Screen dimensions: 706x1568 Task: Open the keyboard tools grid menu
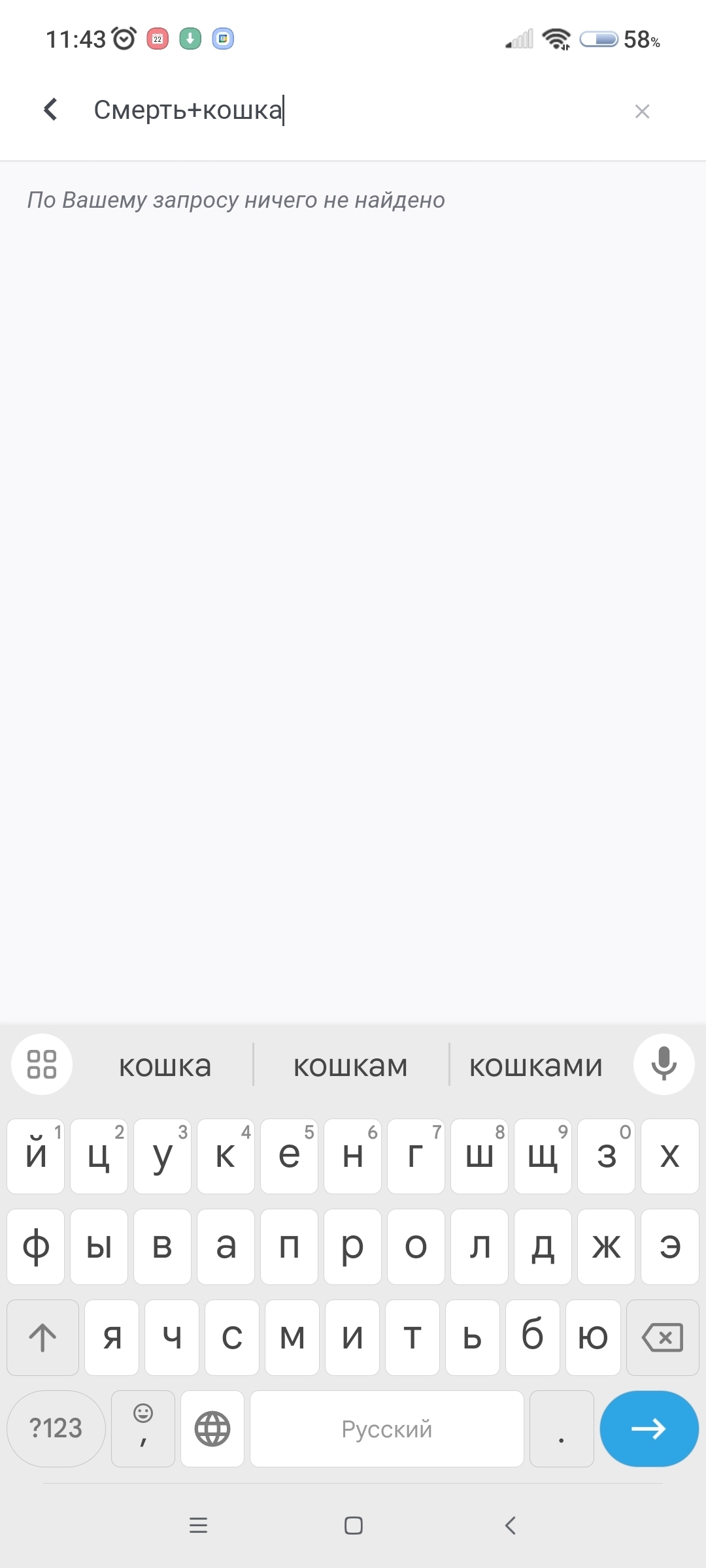tap(42, 1064)
